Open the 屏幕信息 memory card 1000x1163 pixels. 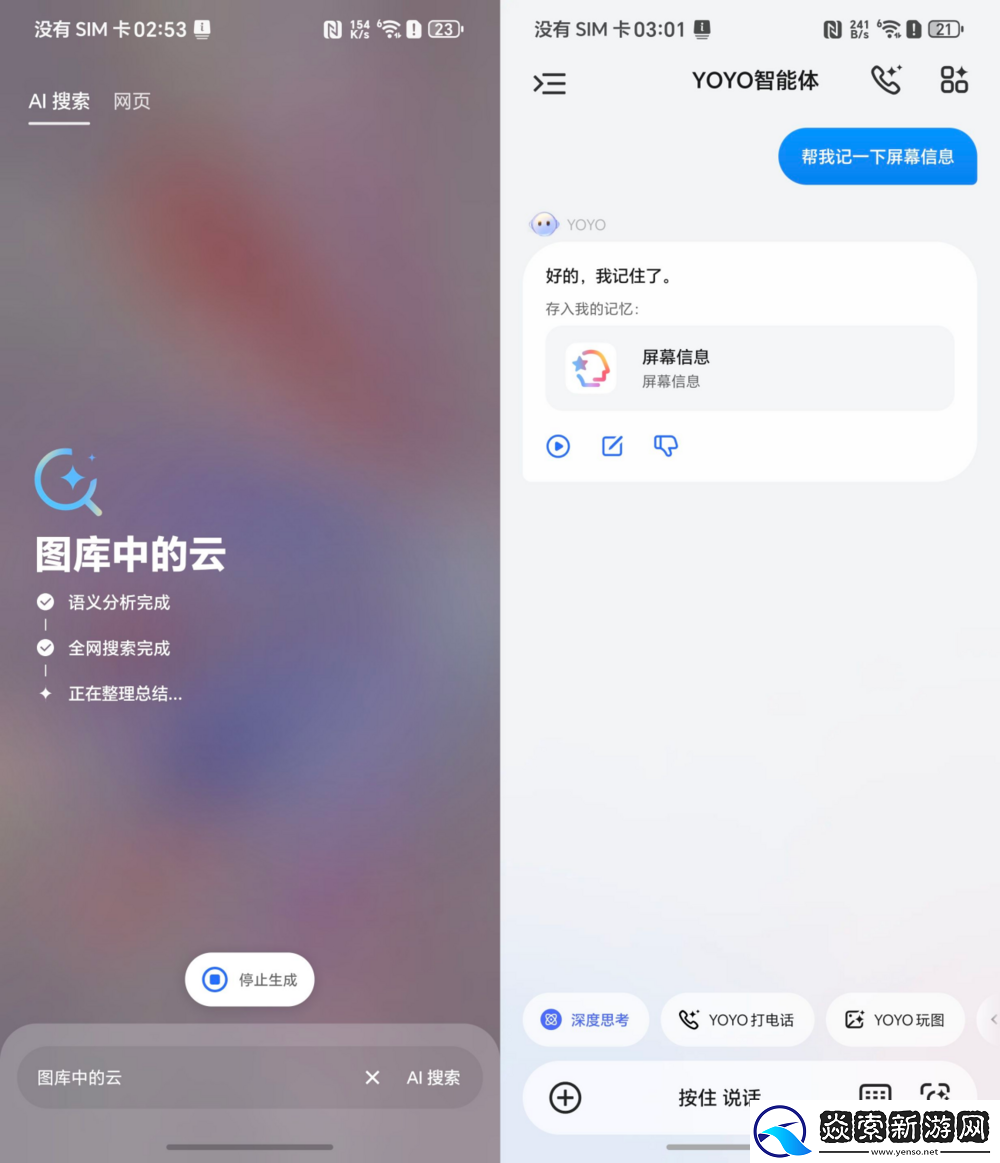point(749,368)
